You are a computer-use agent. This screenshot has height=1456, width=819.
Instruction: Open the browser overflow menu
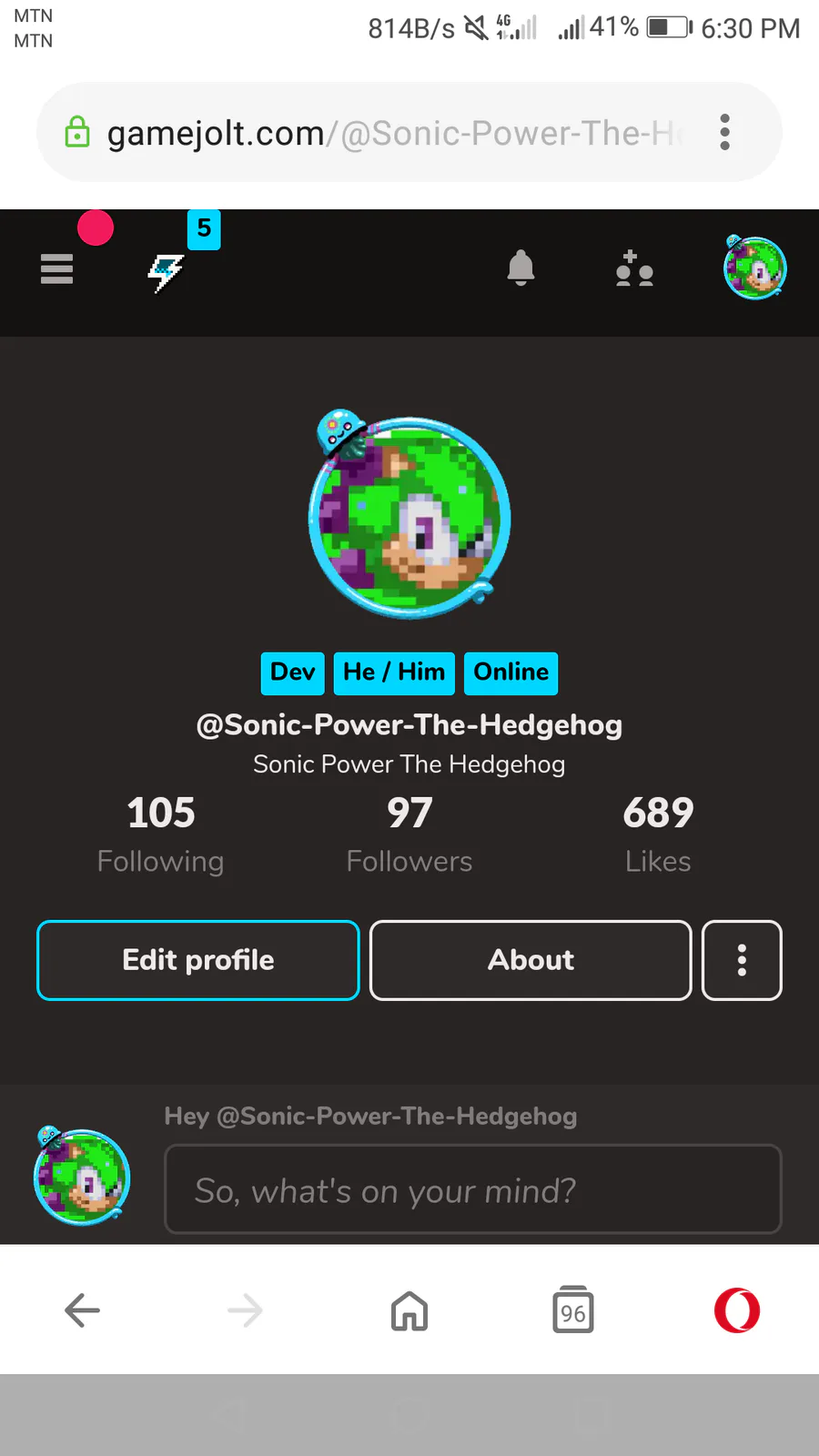725,133
